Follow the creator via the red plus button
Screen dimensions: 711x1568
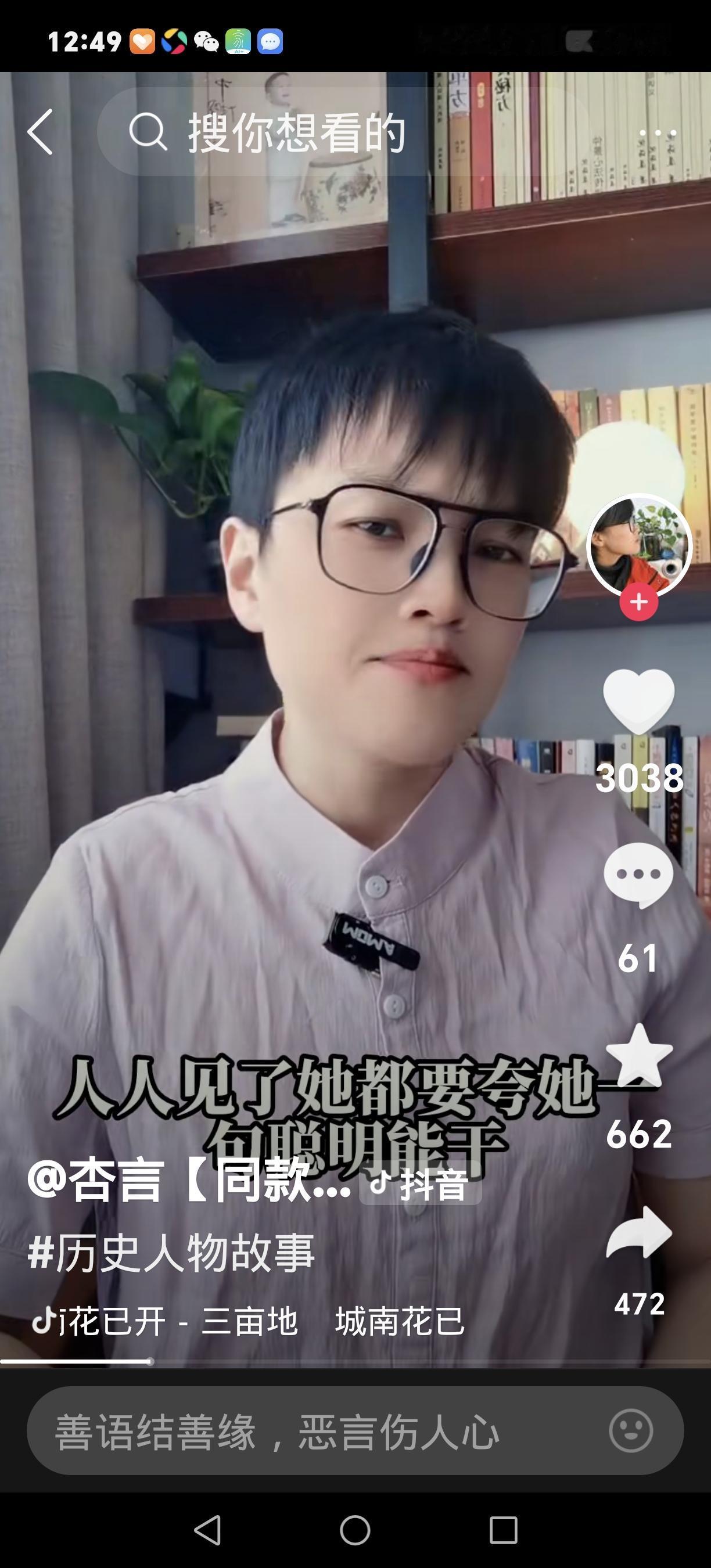point(638,602)
